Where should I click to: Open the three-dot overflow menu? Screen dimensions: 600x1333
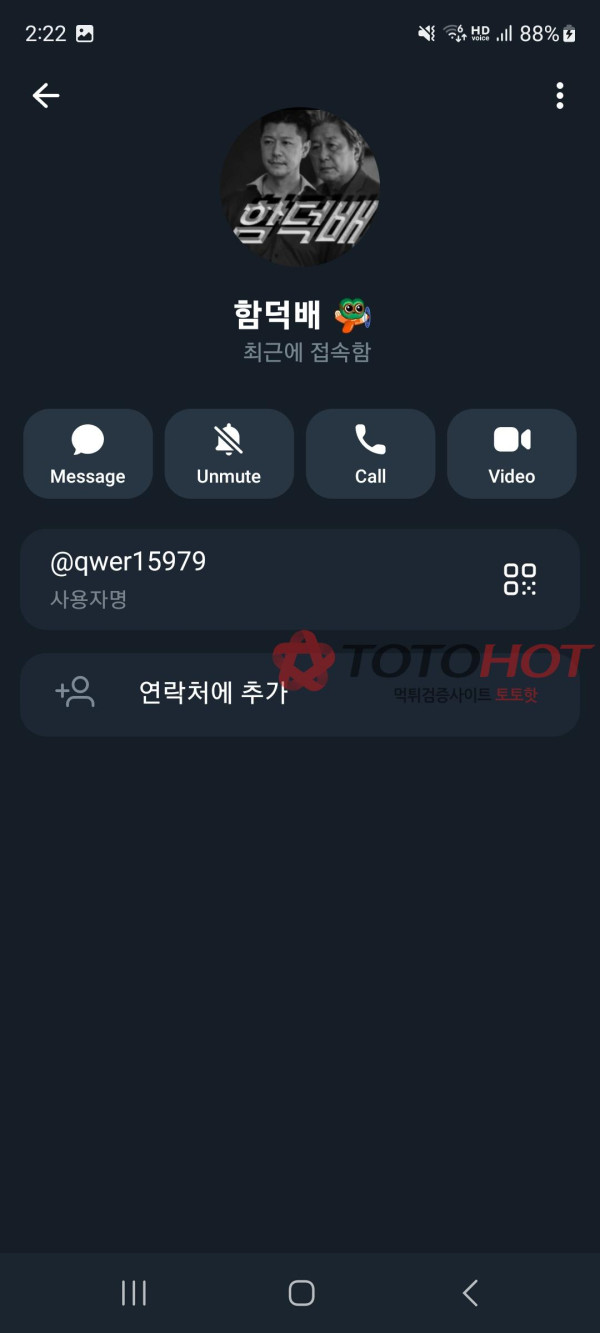click(559, 96)
